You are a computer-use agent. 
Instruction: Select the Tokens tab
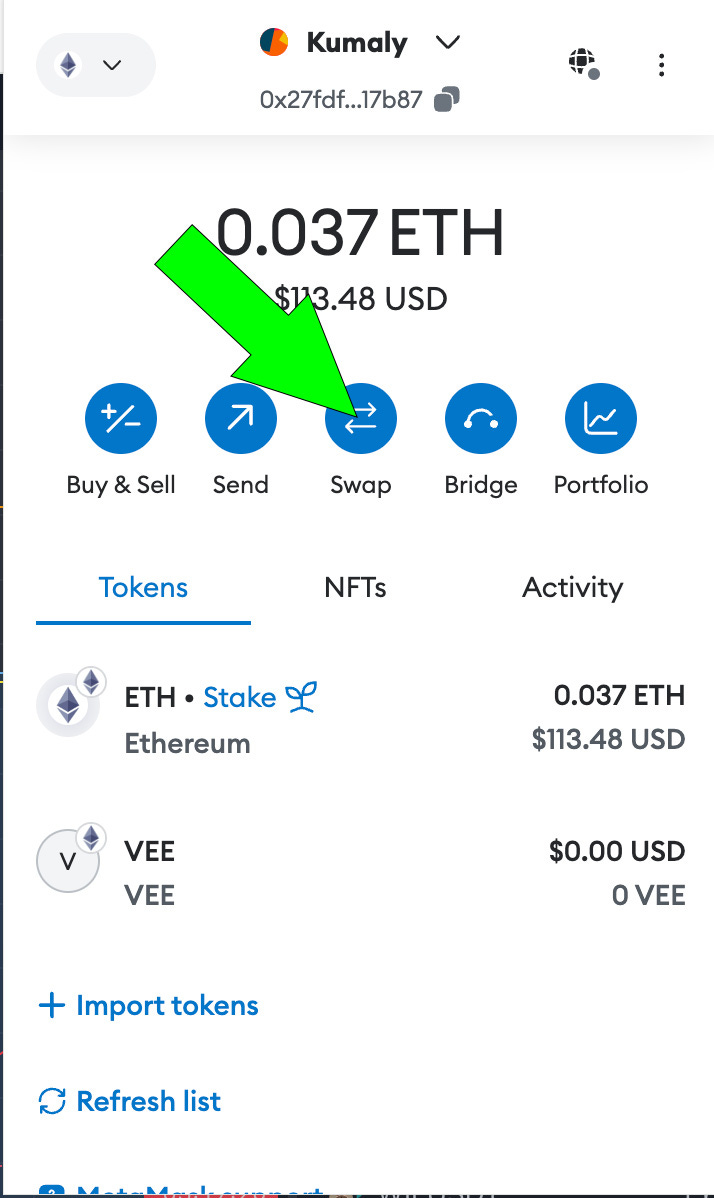click(144, 588)
